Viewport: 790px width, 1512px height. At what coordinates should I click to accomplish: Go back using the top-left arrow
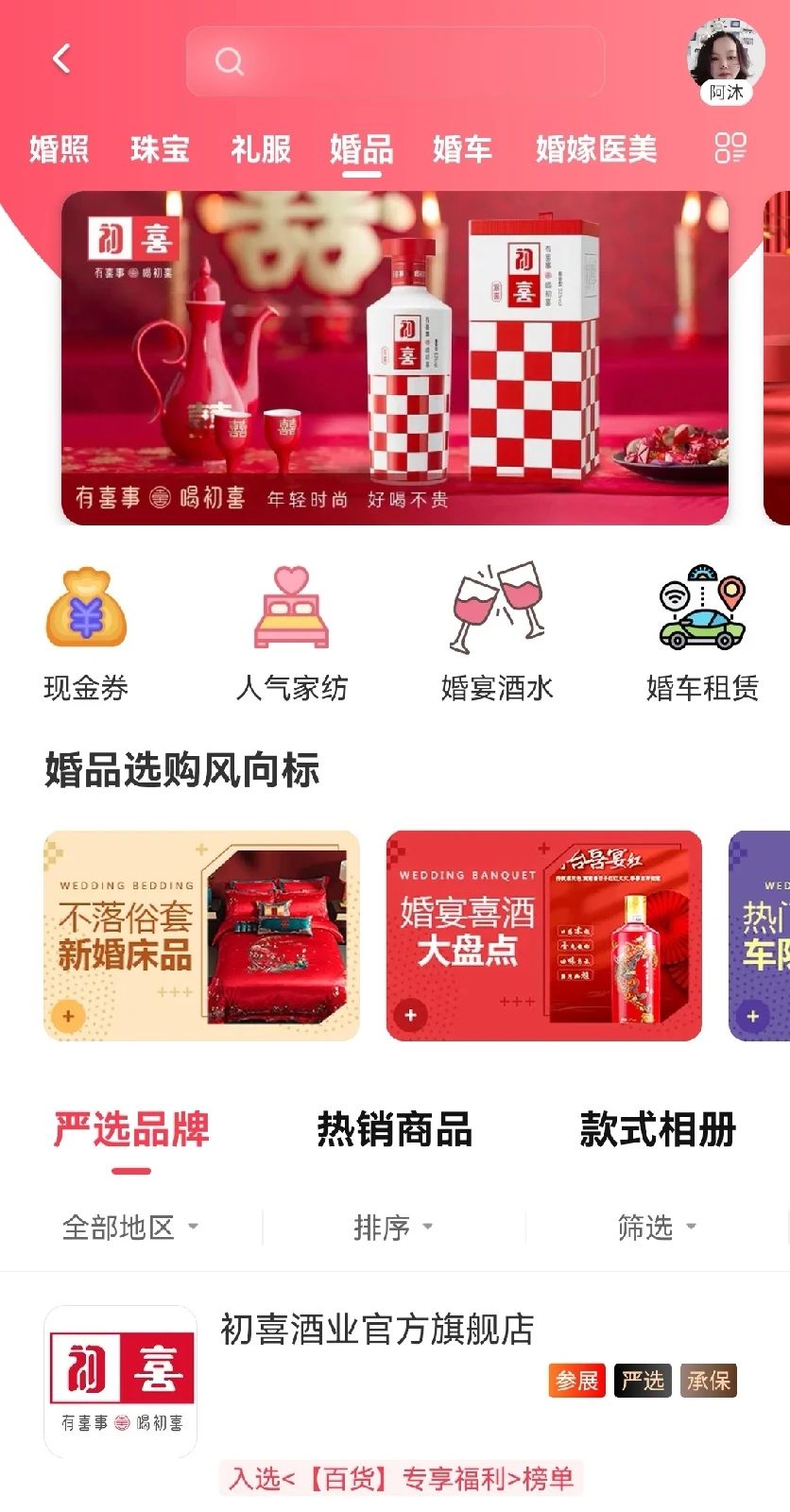(x=61, y=60)
